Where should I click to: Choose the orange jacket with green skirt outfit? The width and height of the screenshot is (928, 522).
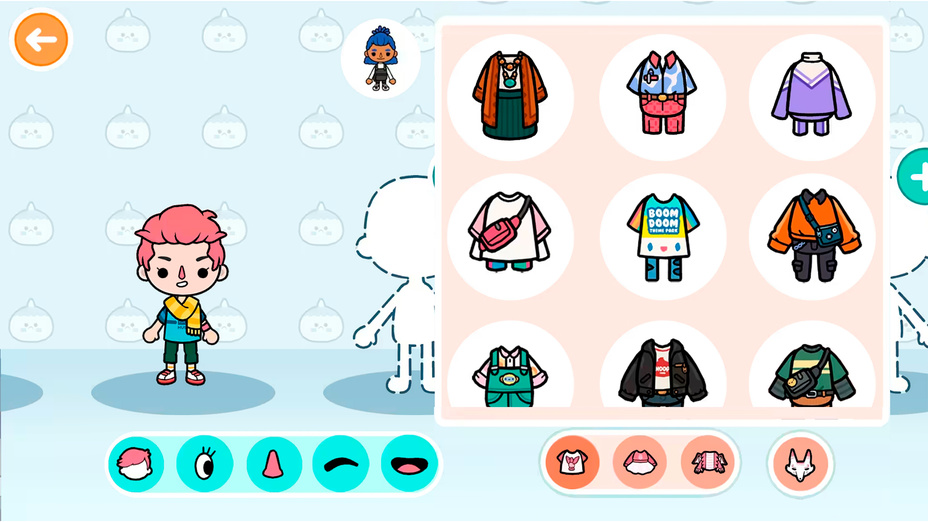tap(510, 97)
